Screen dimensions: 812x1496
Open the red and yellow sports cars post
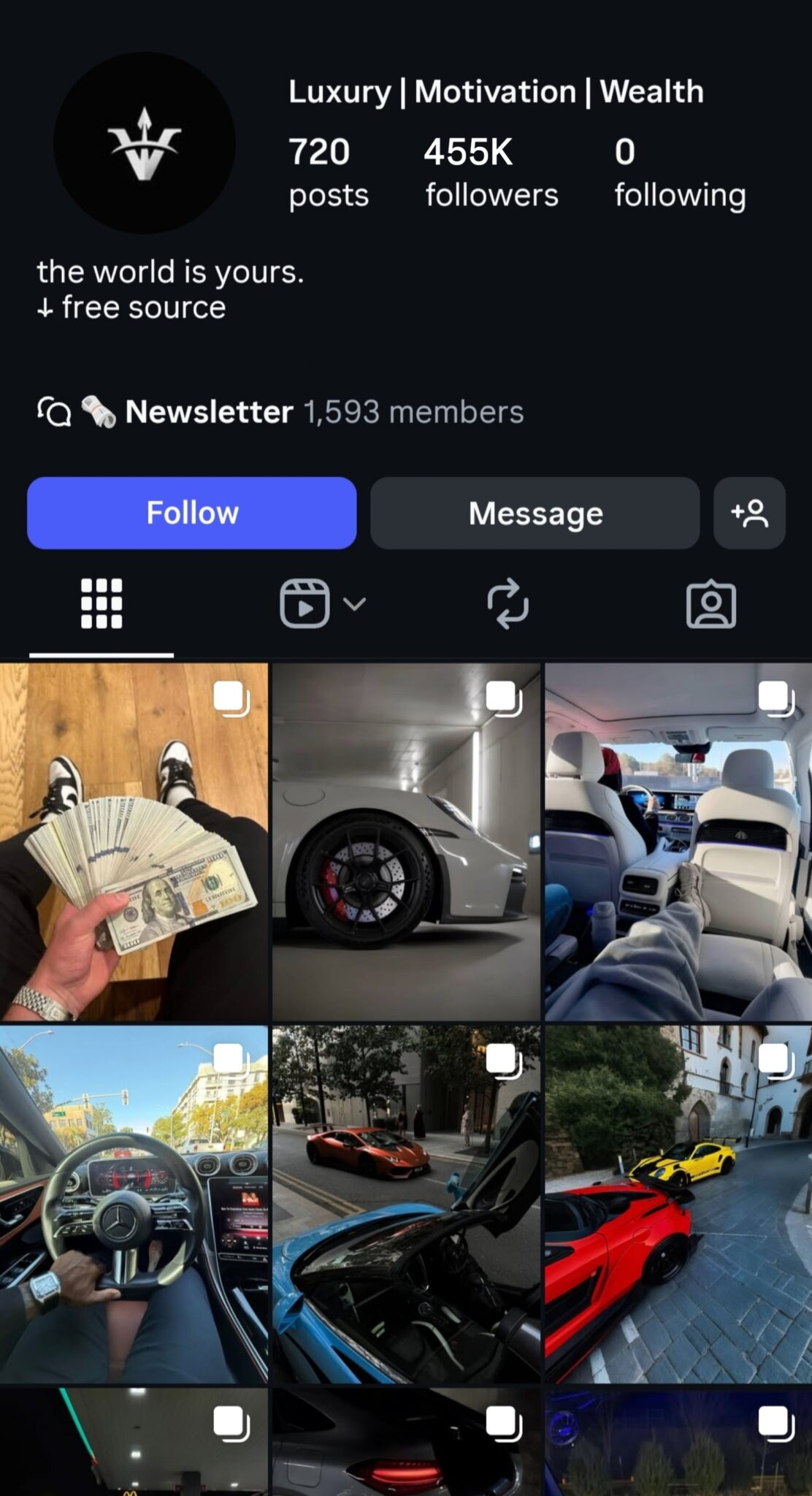(x=678, y=1204)
